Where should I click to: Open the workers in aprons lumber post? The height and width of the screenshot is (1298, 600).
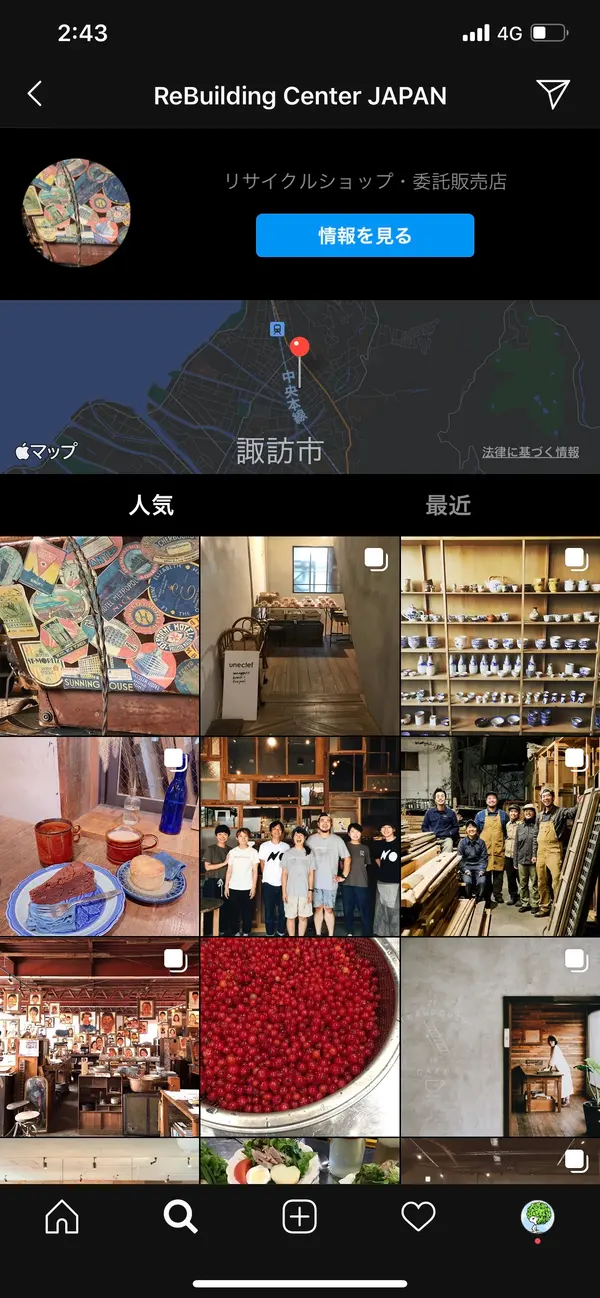click(x=500, y=837)
